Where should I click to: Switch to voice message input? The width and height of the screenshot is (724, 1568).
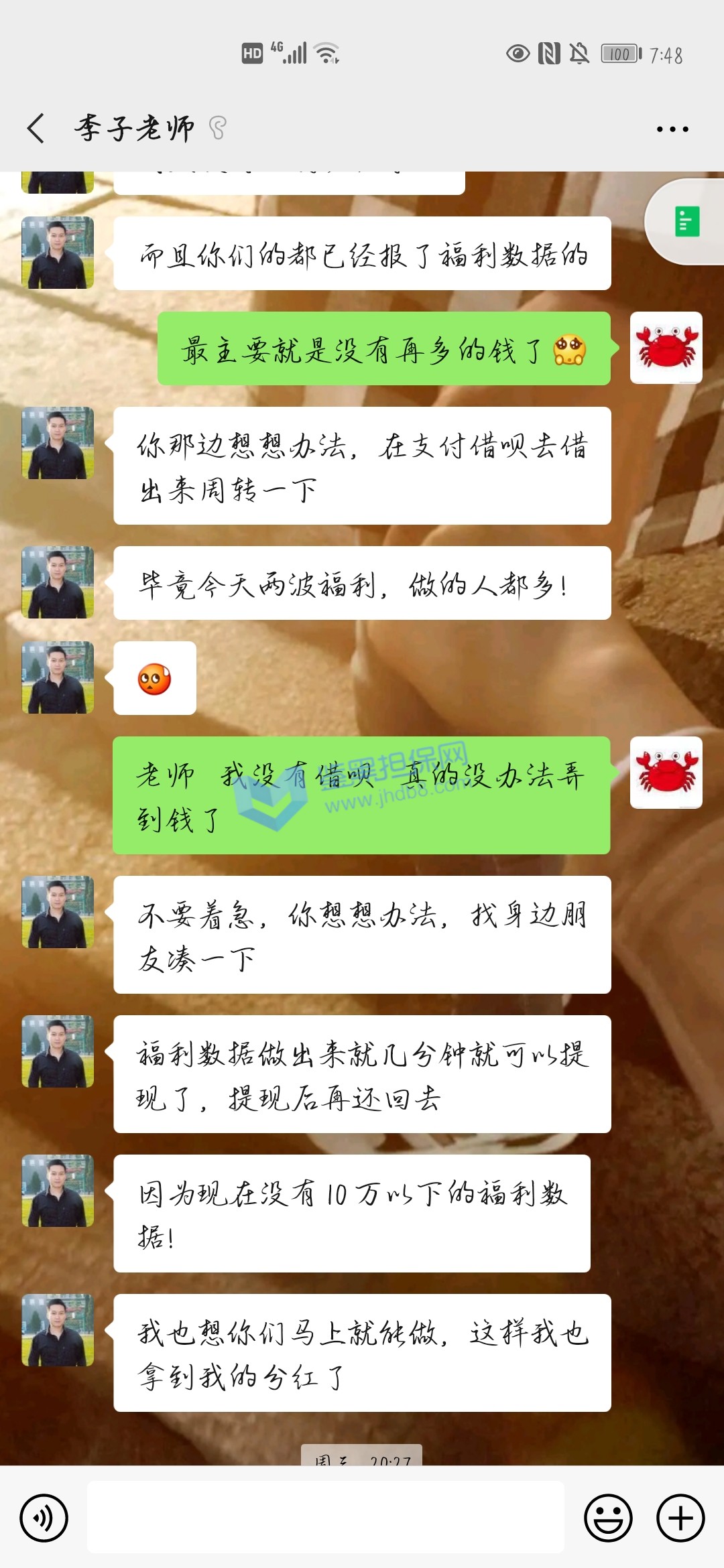pos(44,1518)
